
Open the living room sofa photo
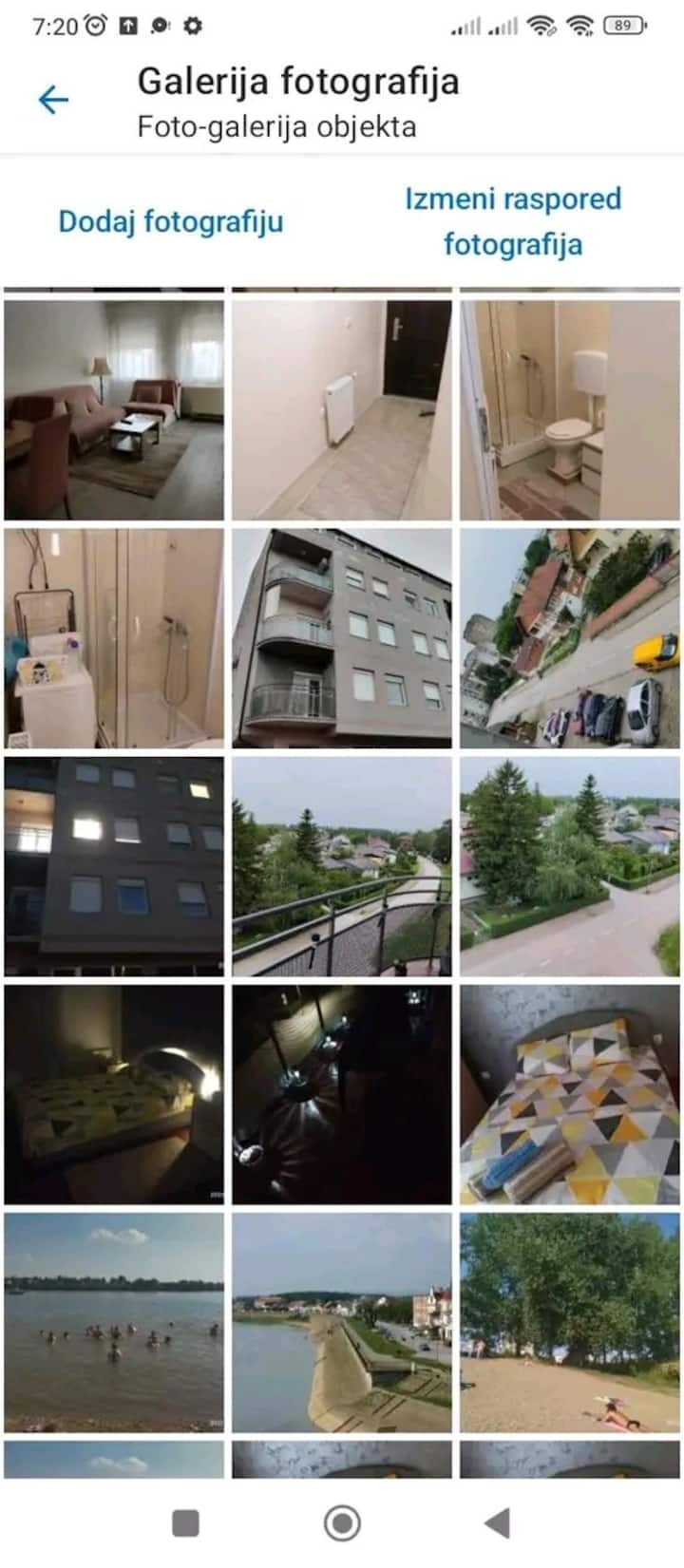(x=114, y=410)
